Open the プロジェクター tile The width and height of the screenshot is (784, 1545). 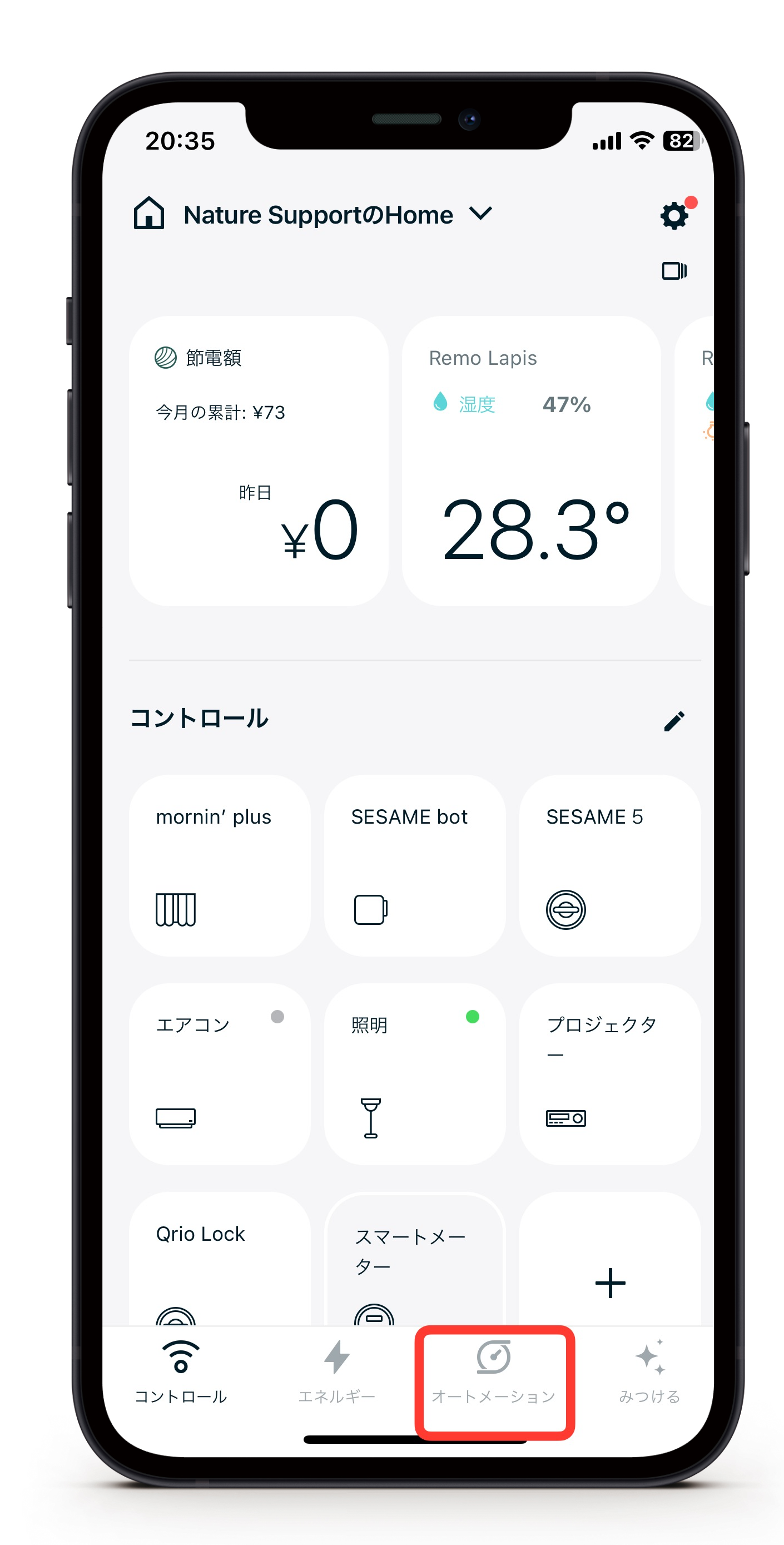[x=609, y=1073]
